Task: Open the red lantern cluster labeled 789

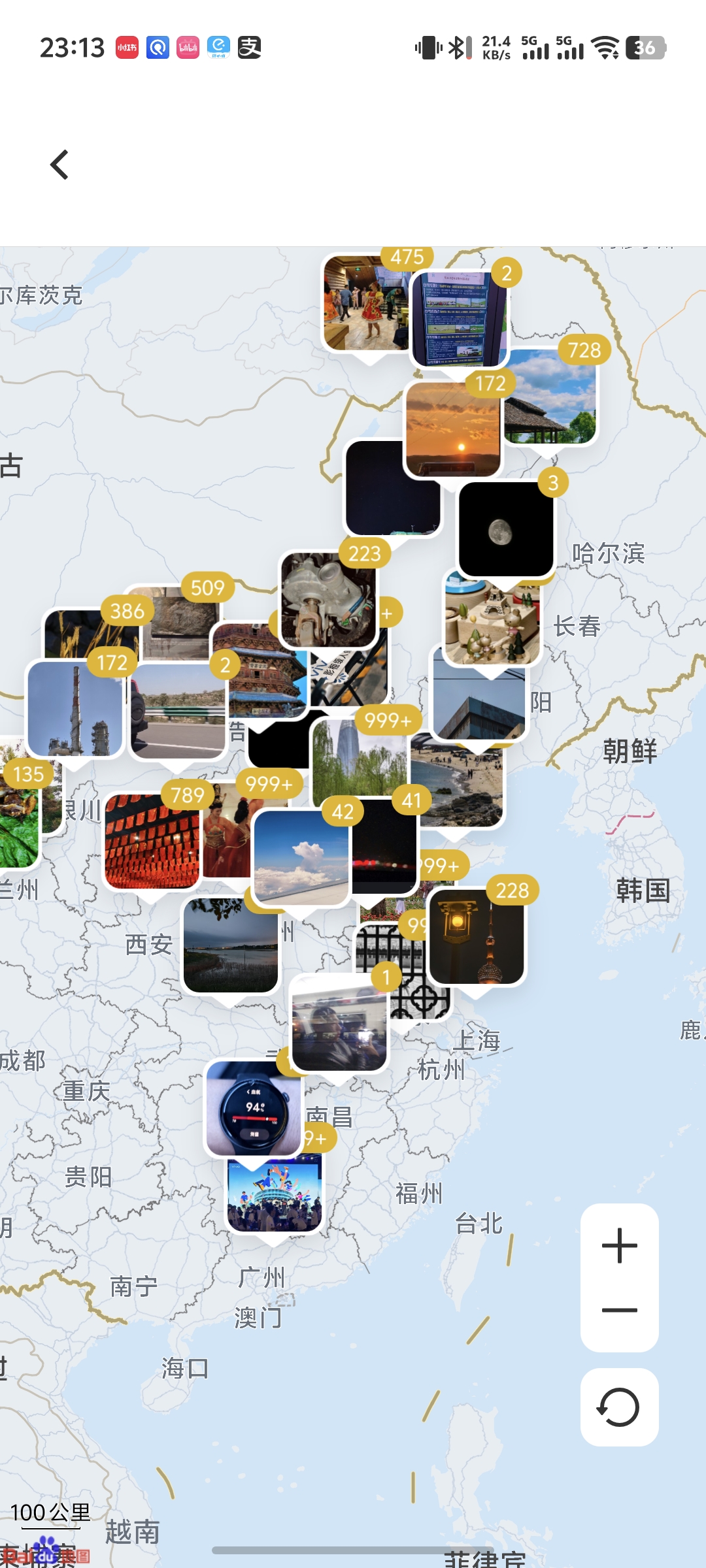Action: tap(152, 841)
